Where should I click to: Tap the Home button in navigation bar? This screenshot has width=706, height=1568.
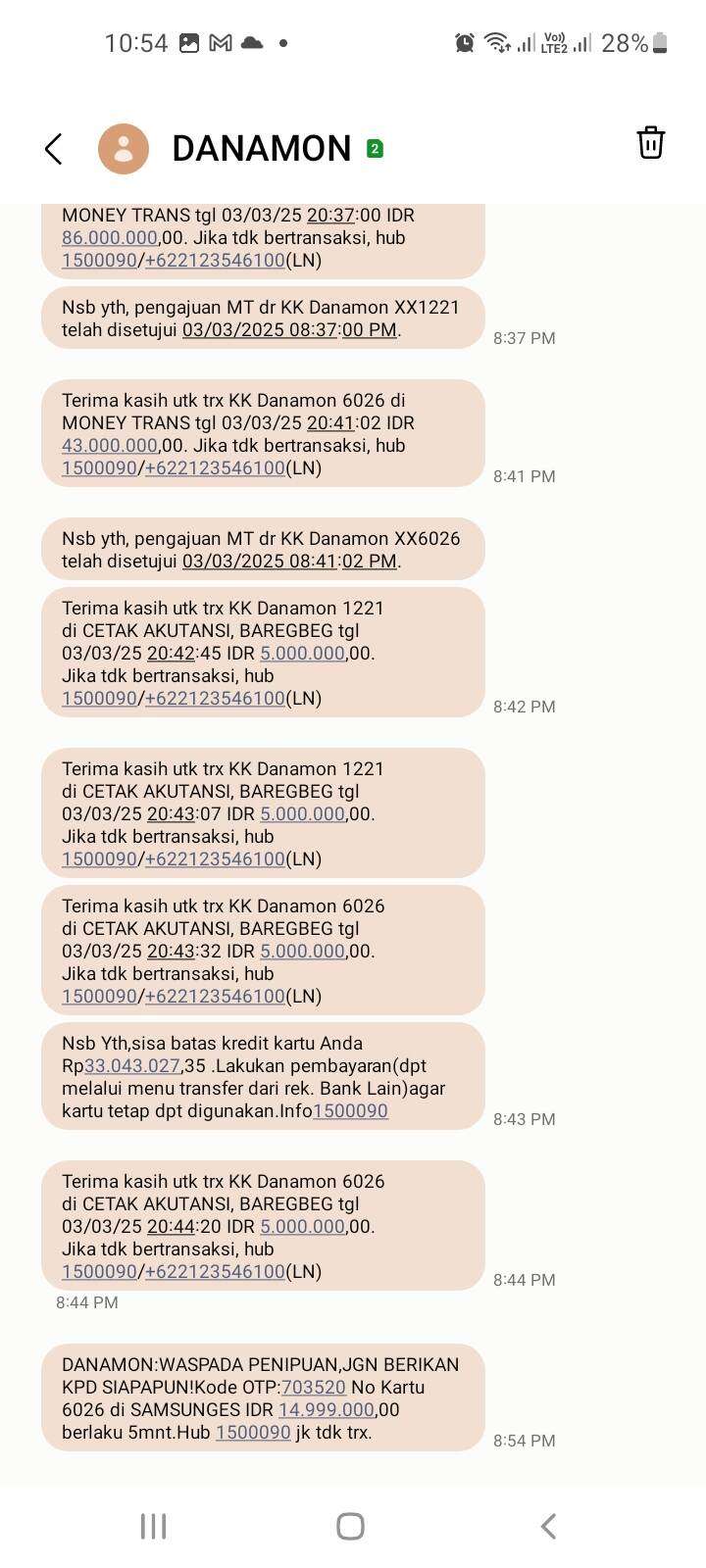[348, 1525]
